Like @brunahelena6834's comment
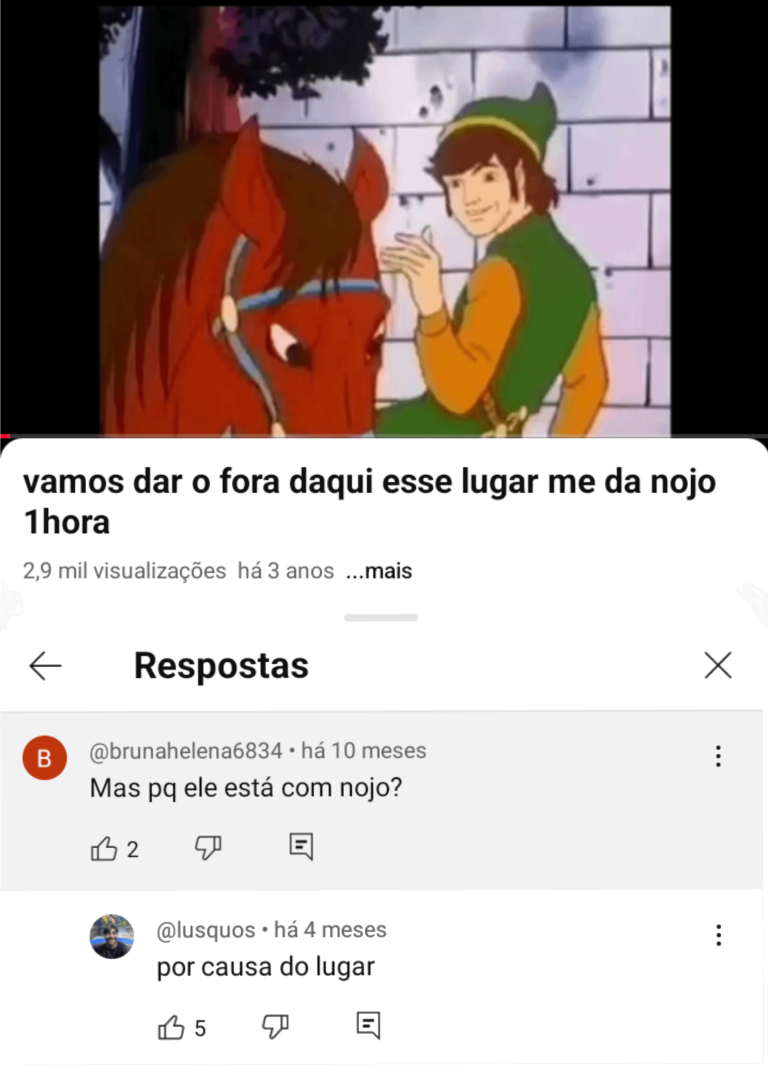This screenshot has height=1086, width=768. point(104,849)
